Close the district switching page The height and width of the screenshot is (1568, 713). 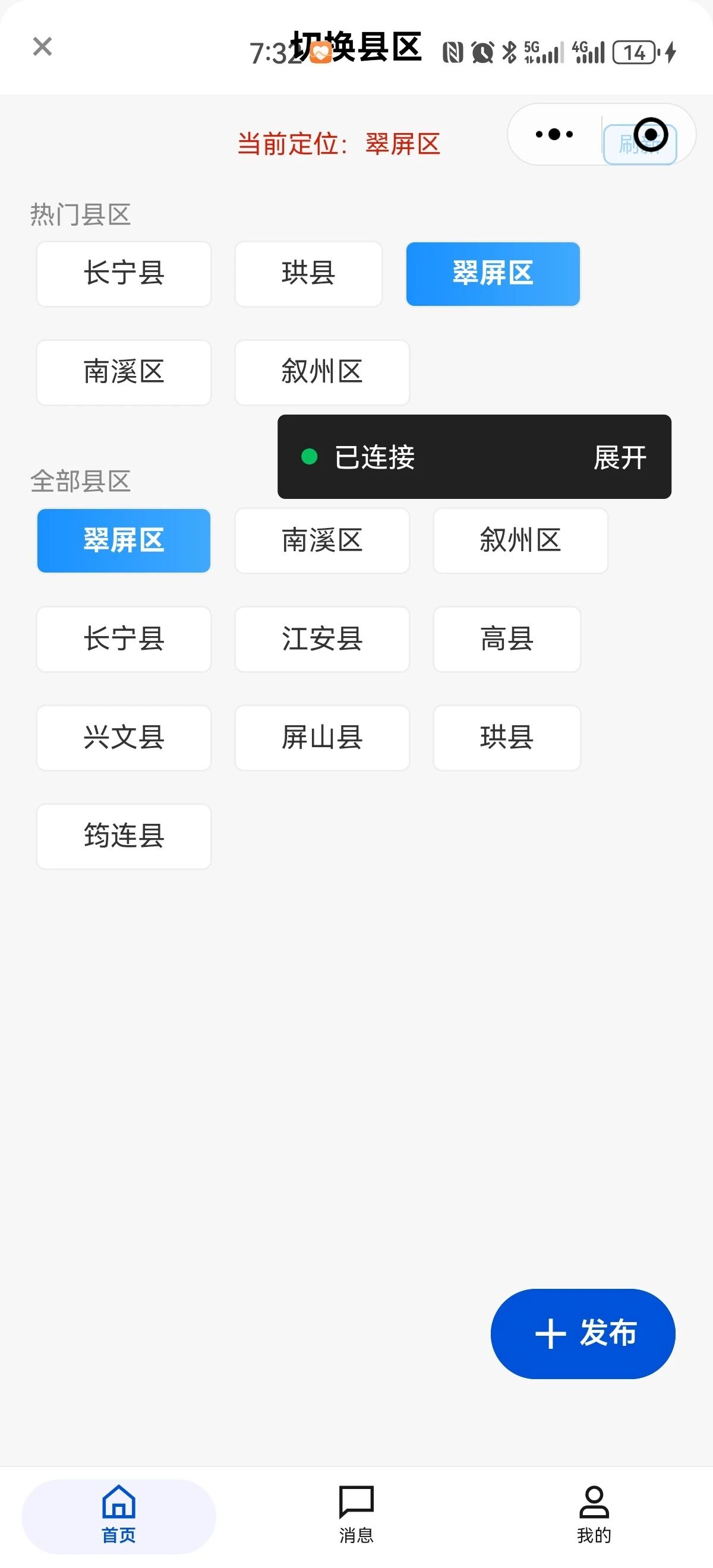pyautogui.click(x=42, y=46)
